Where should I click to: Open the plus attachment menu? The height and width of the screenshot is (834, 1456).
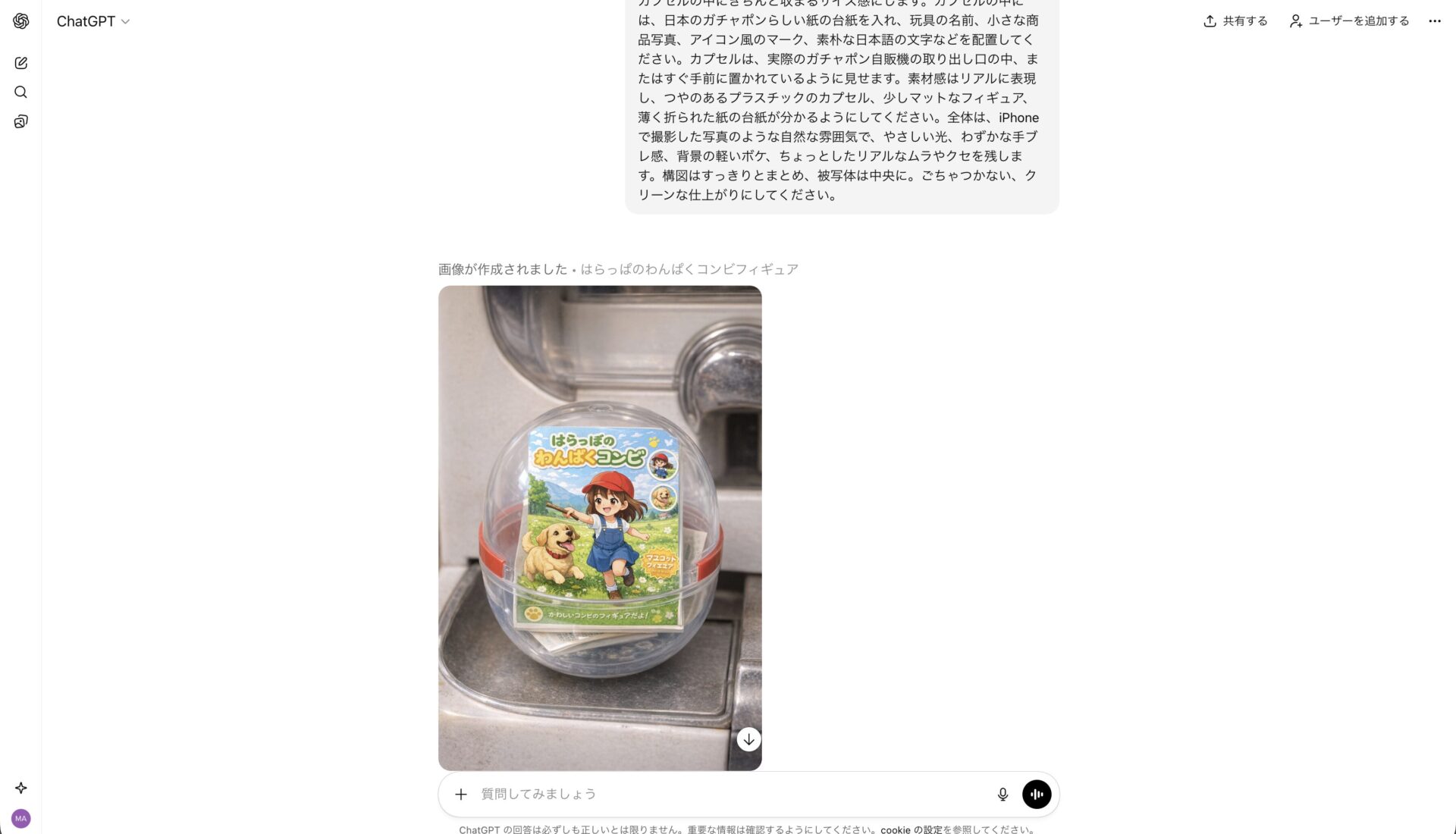(x=461, y=794)
